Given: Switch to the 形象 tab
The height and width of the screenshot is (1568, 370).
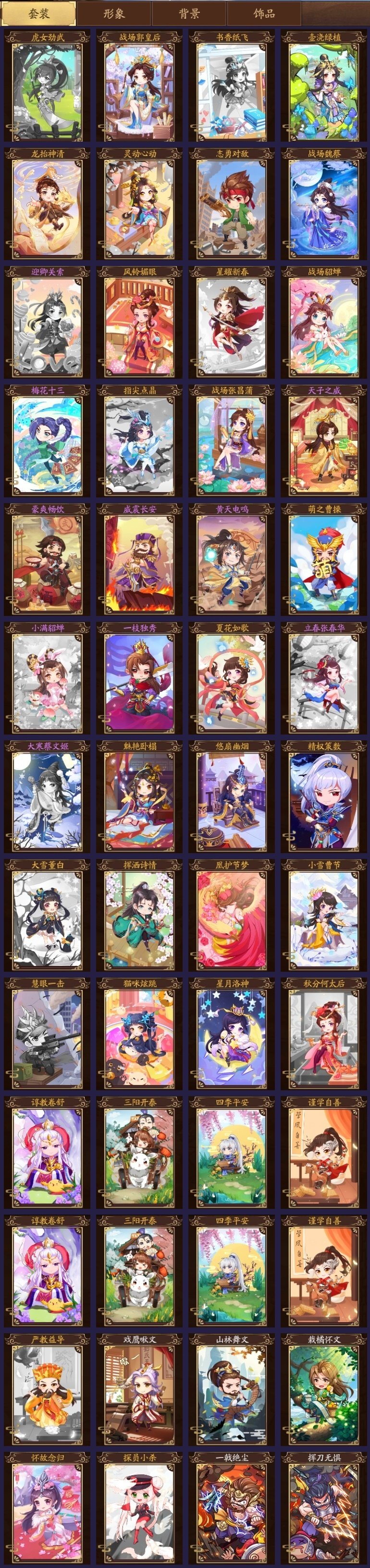Looking at the screenshot, I should point(114,13).
